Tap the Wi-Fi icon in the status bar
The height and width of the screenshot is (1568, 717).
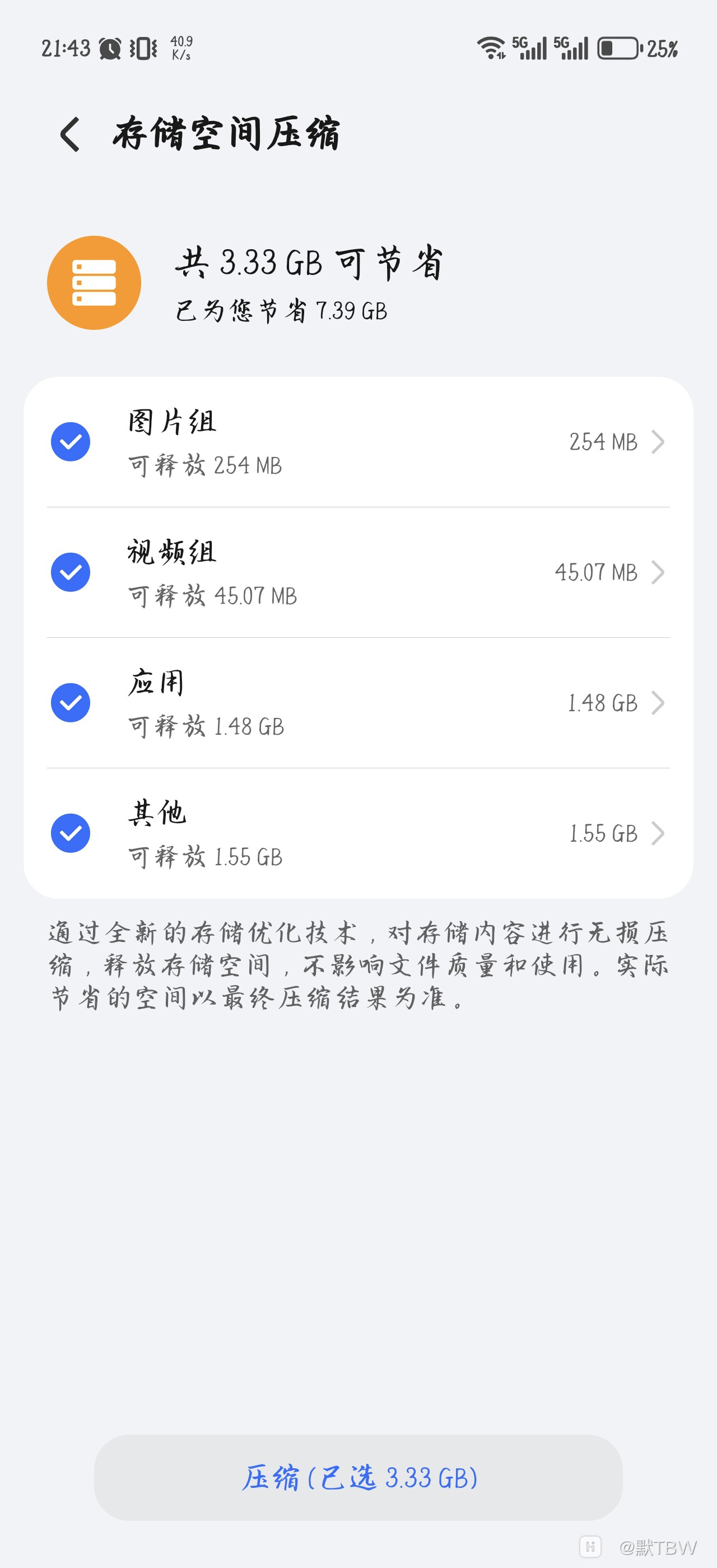[491, 49]
